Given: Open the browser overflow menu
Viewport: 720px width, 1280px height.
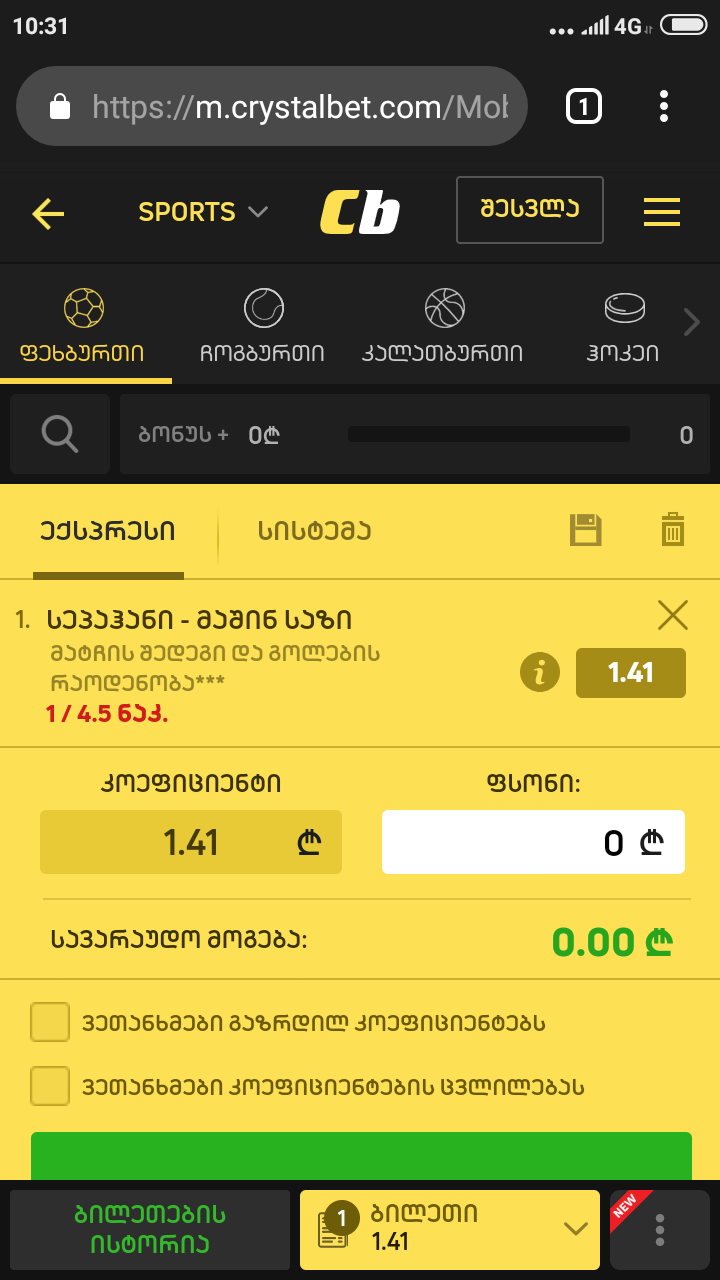Looking at the screenshot, I should [664, 106].
